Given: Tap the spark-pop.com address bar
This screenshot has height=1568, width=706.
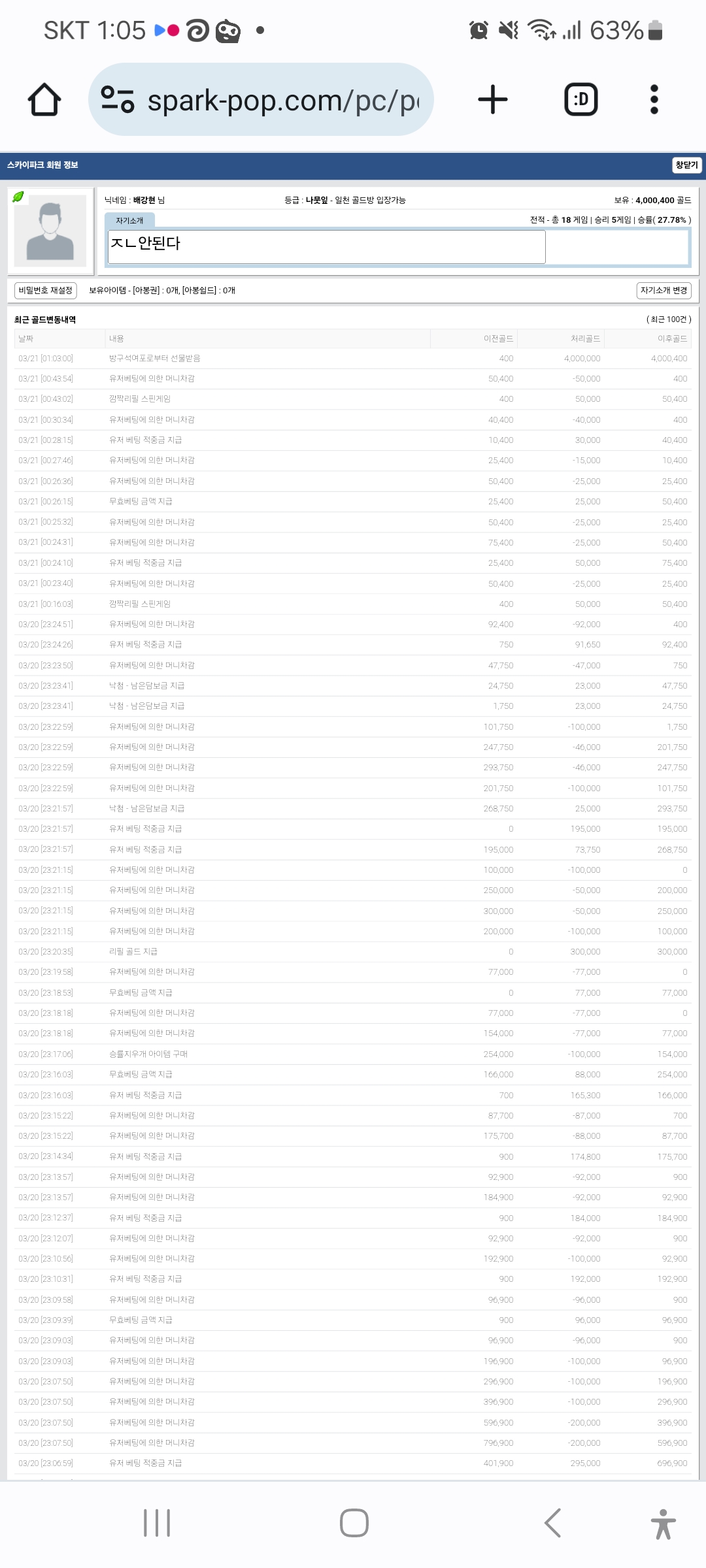Looking at the screenshot, I should (261, 100).
